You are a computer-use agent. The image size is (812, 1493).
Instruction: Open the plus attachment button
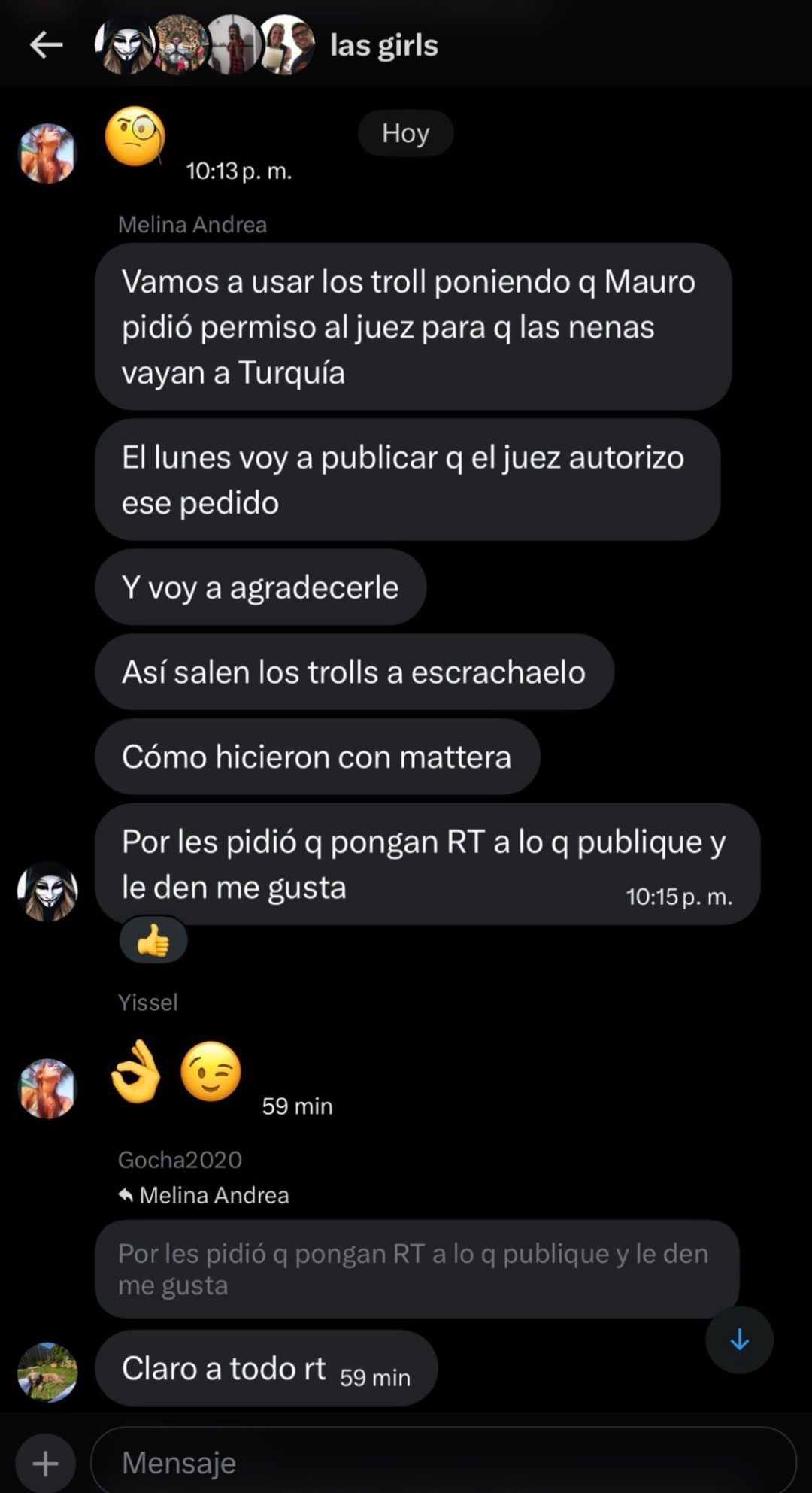(45, 1464)
